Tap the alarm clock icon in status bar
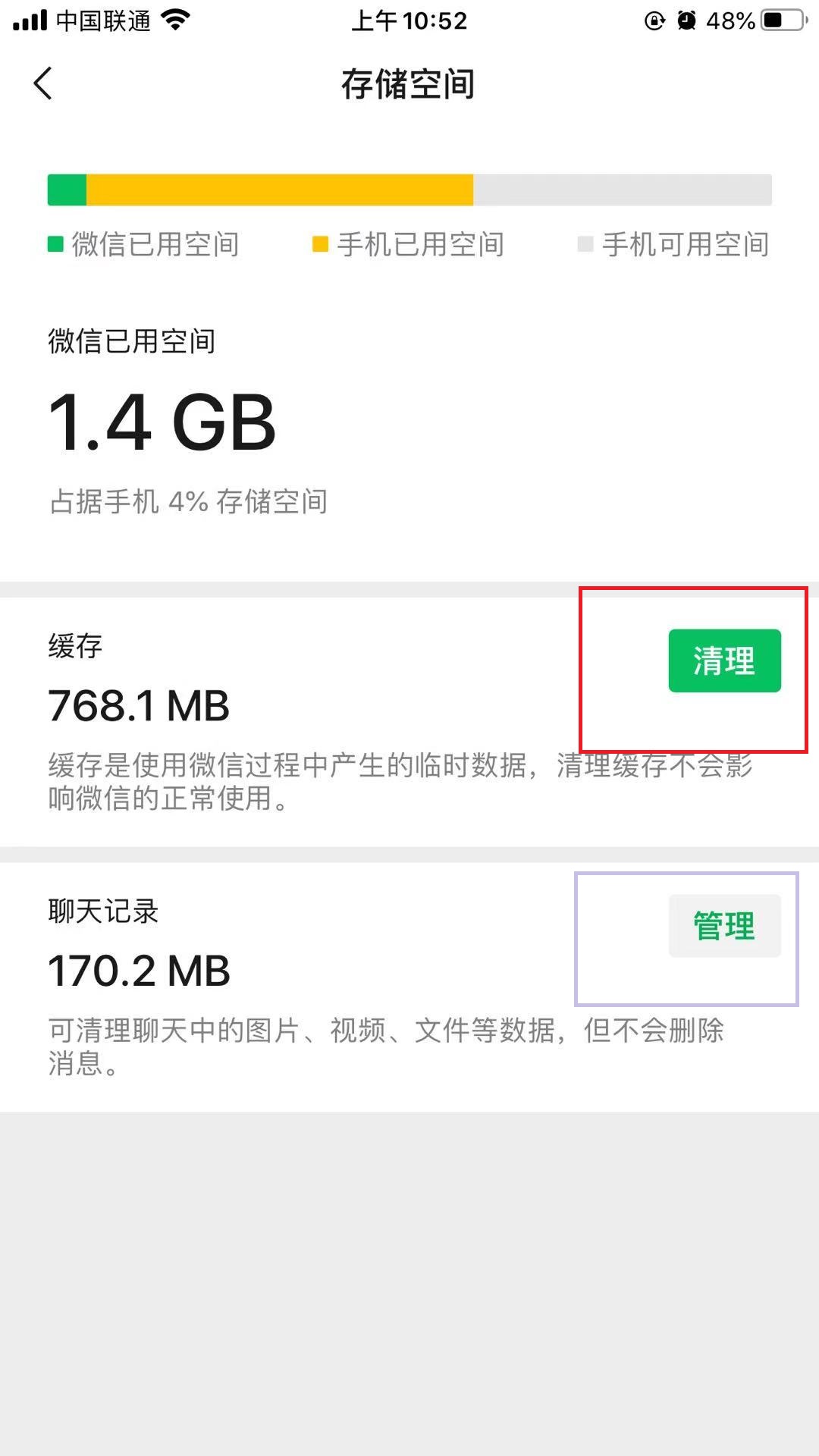819x1456 pixels. coord(687,20)
